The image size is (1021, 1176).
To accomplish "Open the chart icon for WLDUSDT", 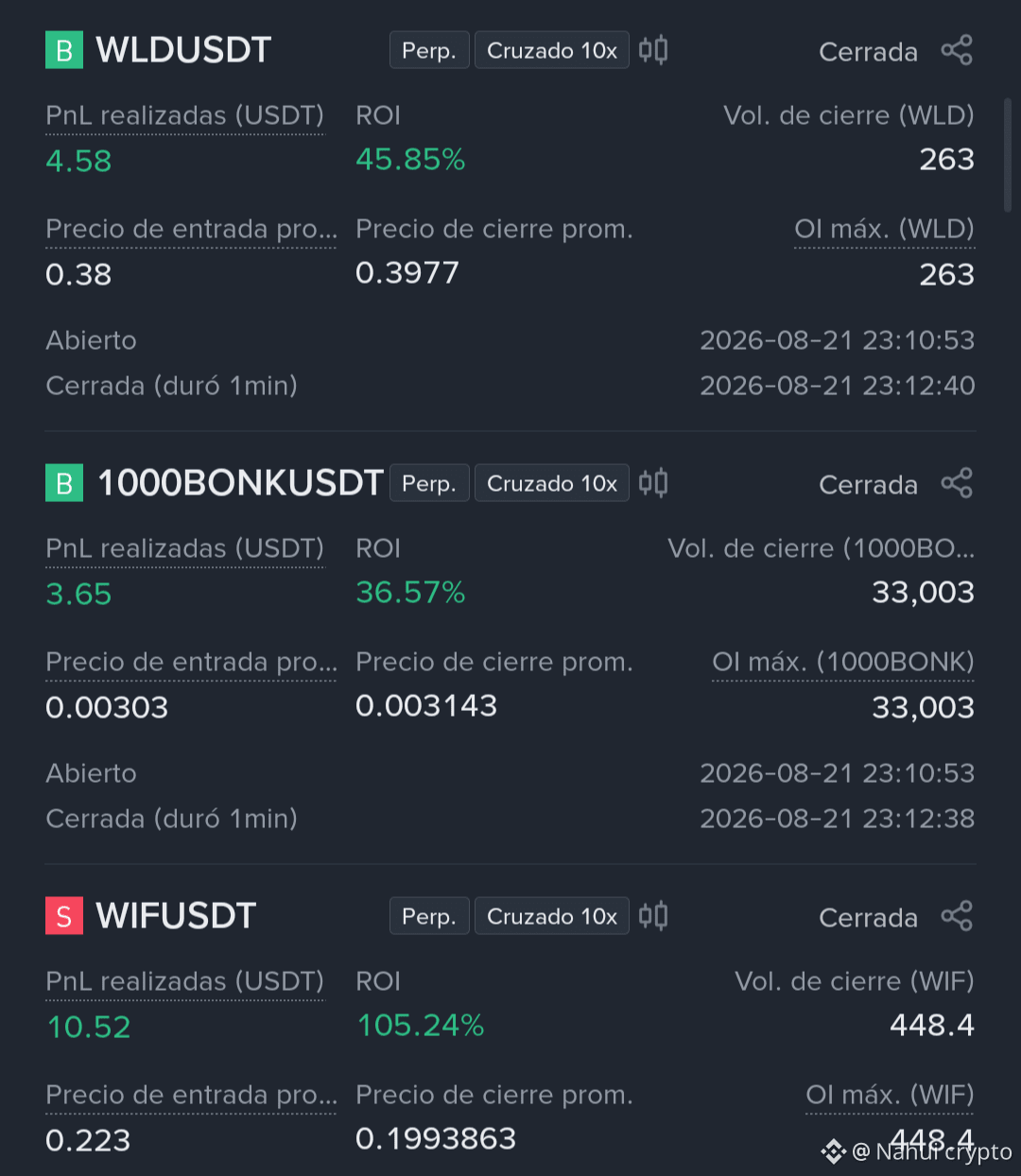I will [653, 50].
